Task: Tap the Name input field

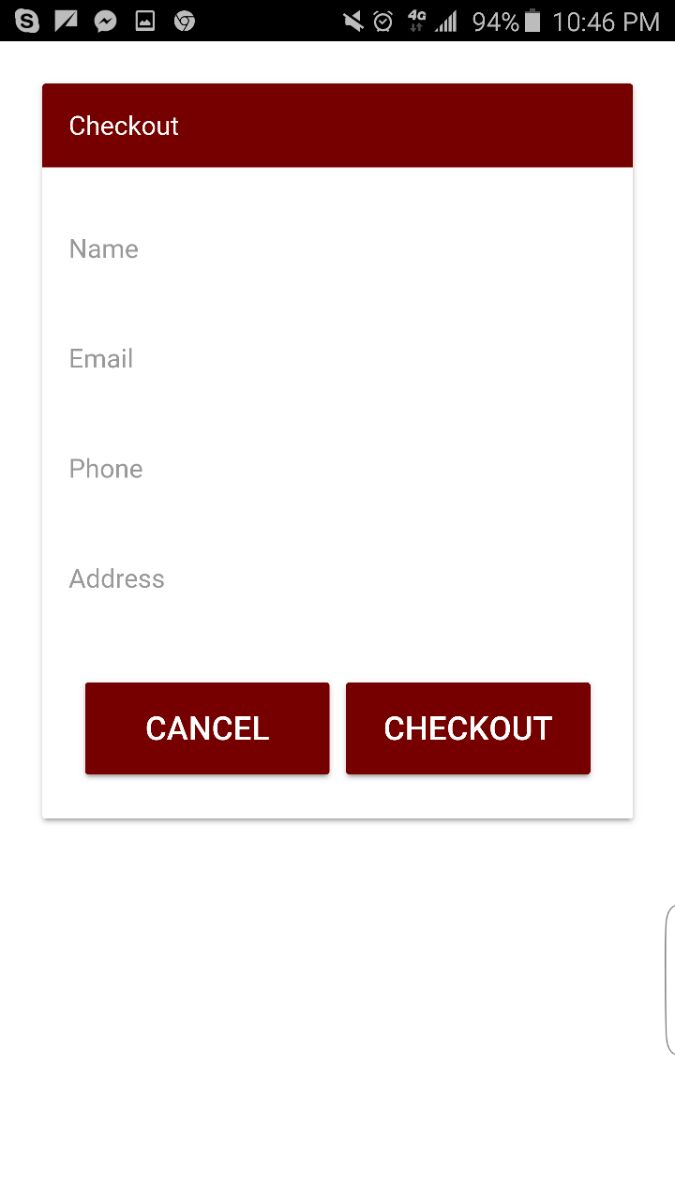Action: 337,249
